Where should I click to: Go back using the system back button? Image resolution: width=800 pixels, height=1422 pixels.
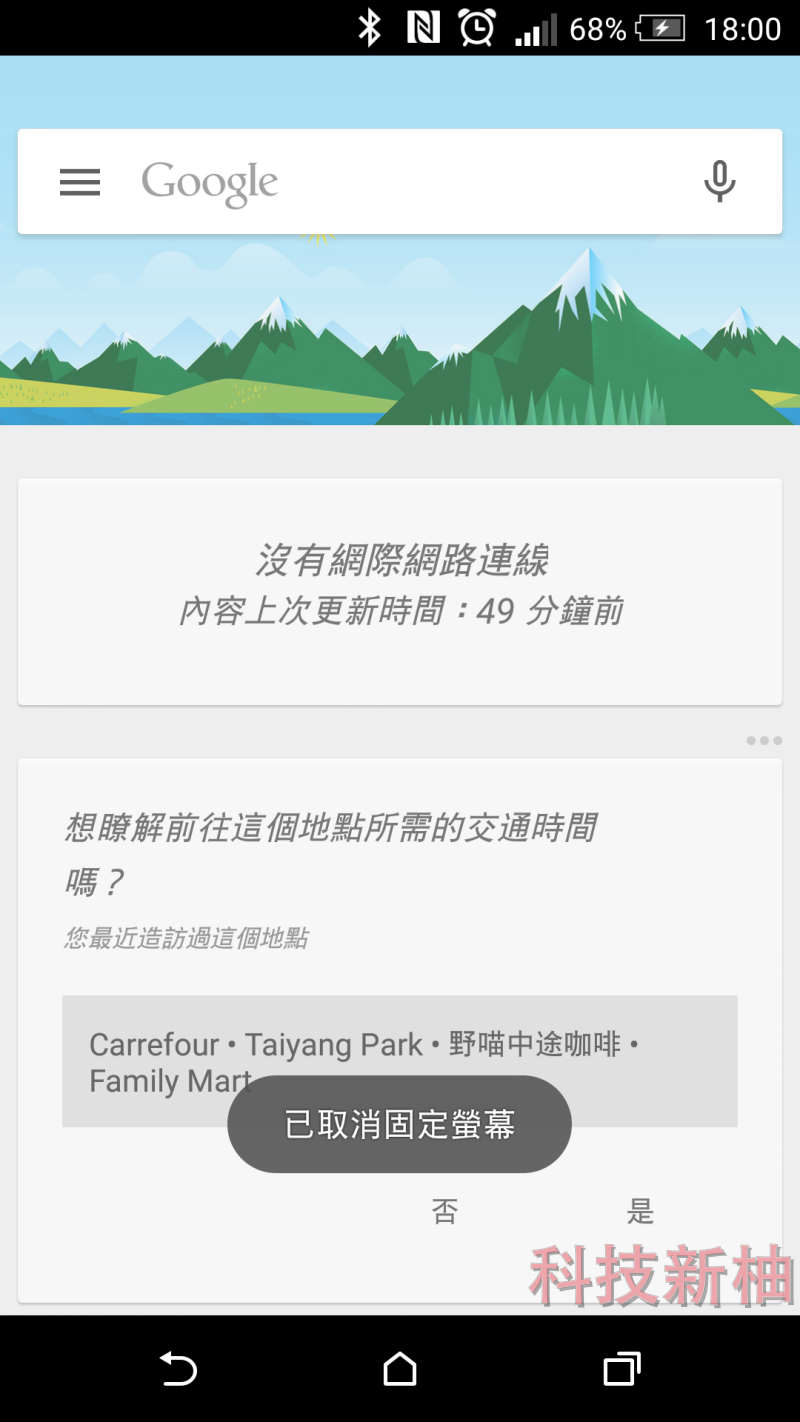pyautogui.click(x=178, y=1369)
